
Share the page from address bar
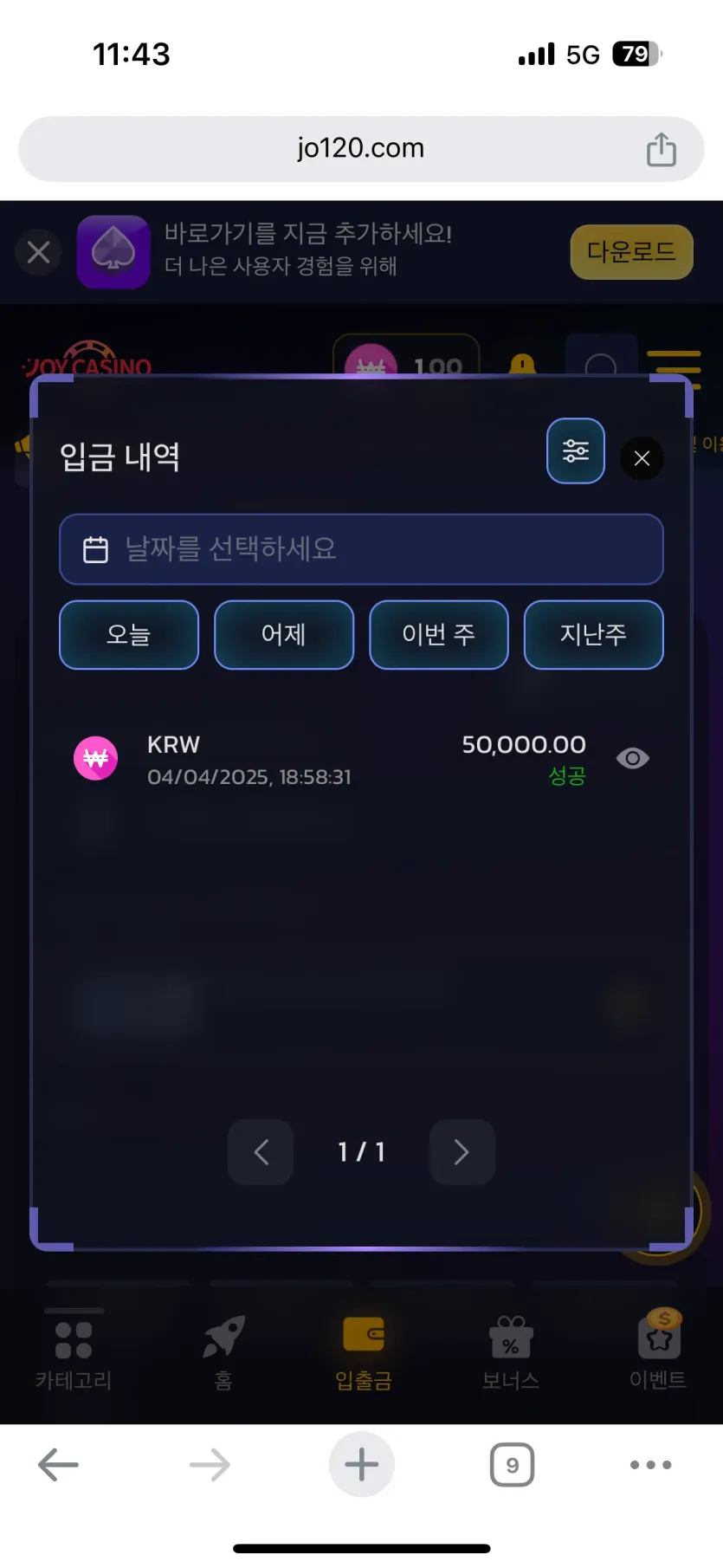[662, 149]
